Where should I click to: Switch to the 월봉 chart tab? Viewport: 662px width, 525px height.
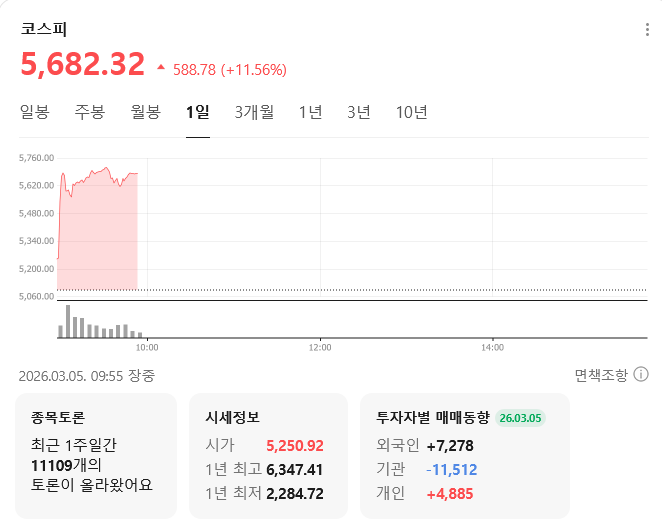pyautogui.click(x=145, y=112)
